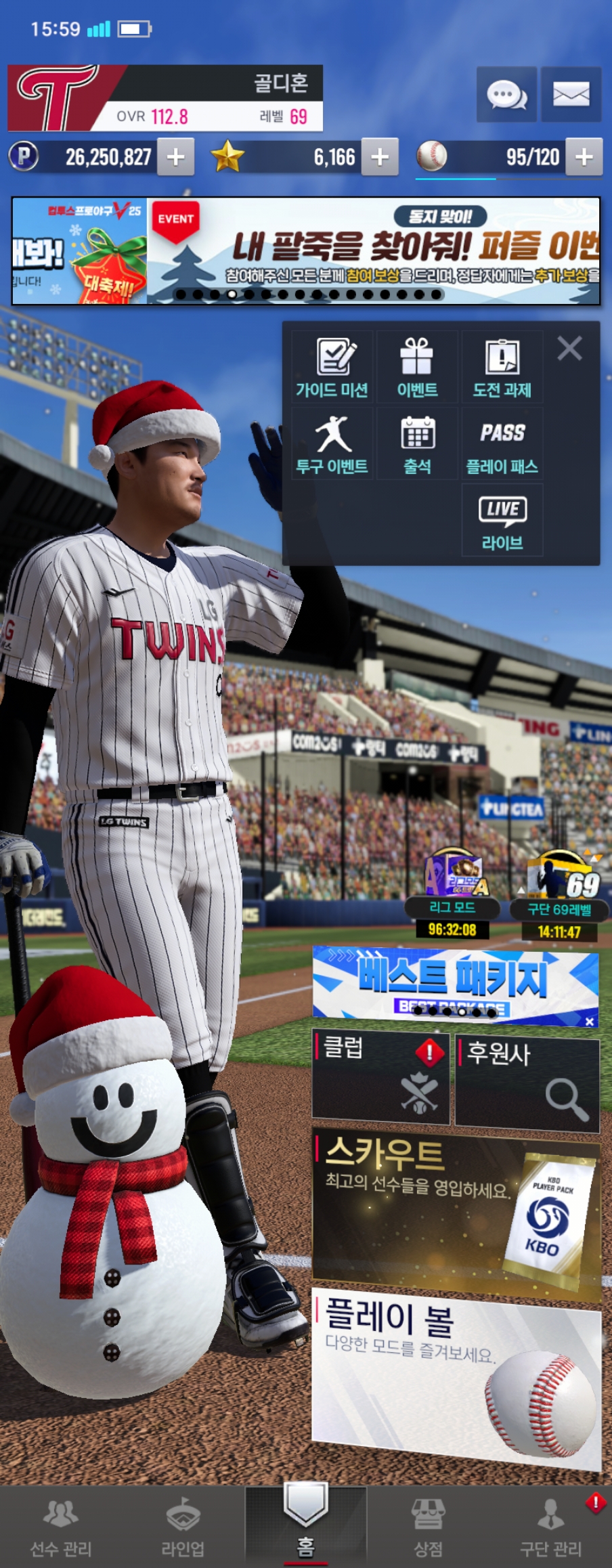Open the 후원사 card
Image resolution: width=612 pixels, height=1568 pixels.
(x=527, y=1081)
